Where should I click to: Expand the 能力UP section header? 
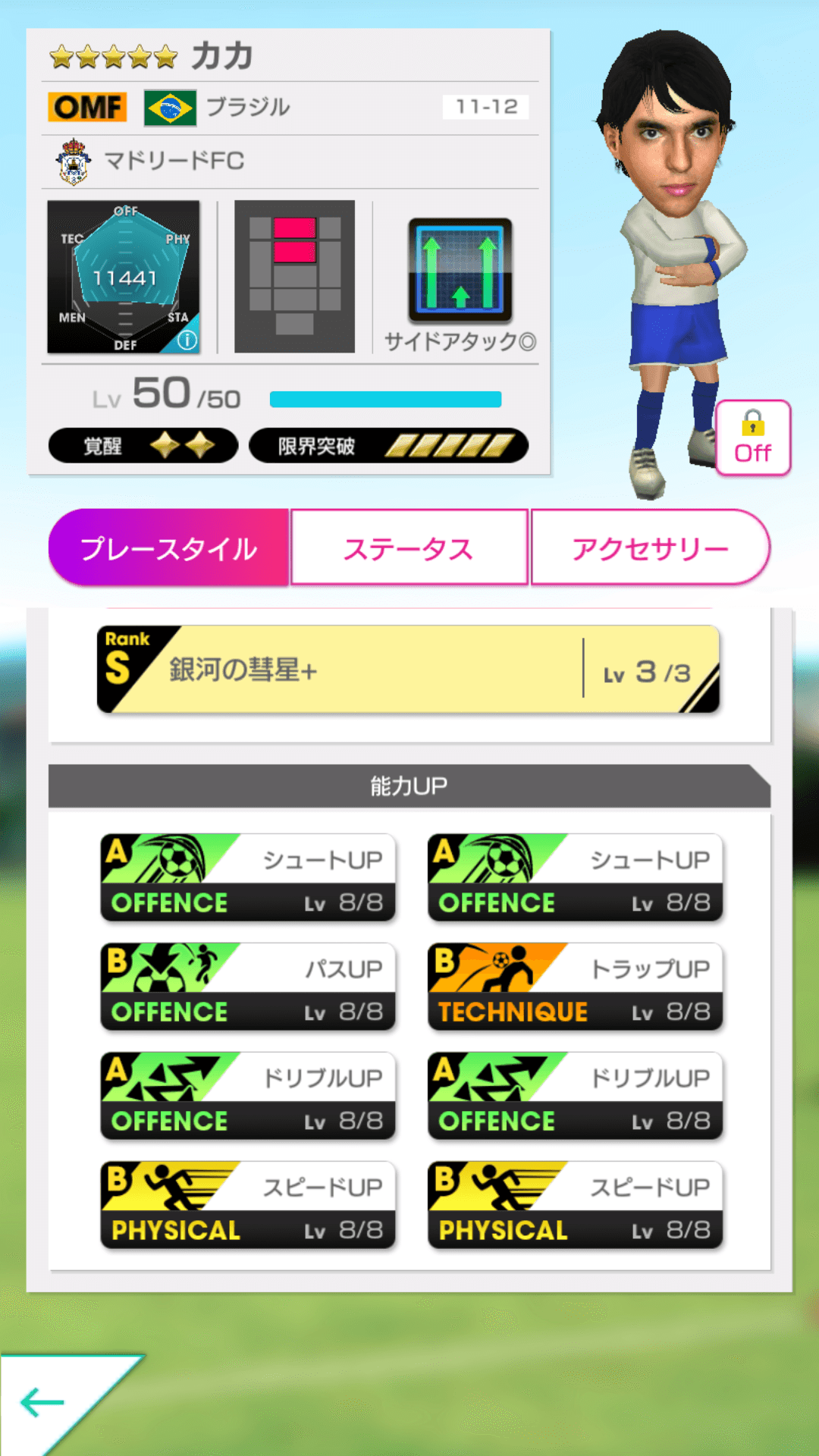(409, 786)
